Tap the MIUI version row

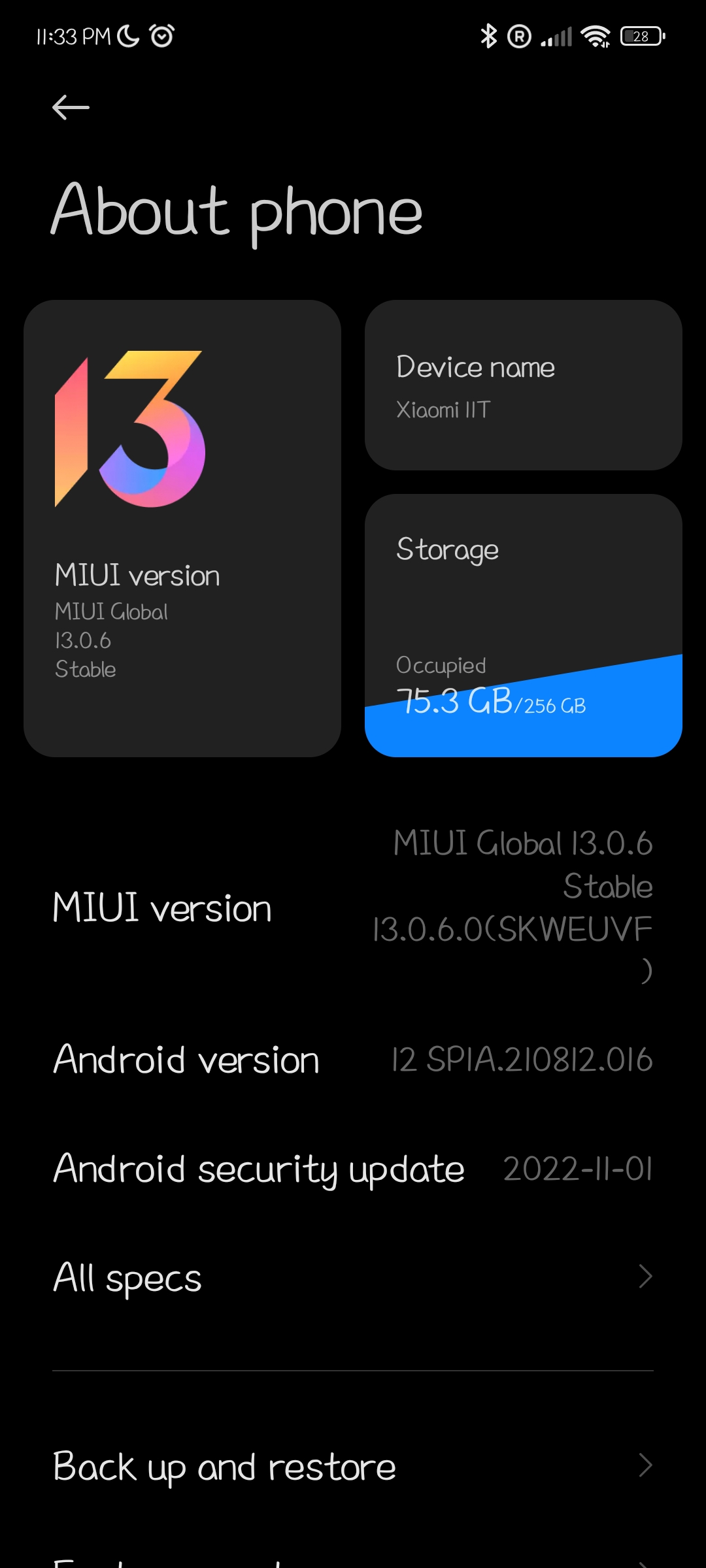point(353,908)
